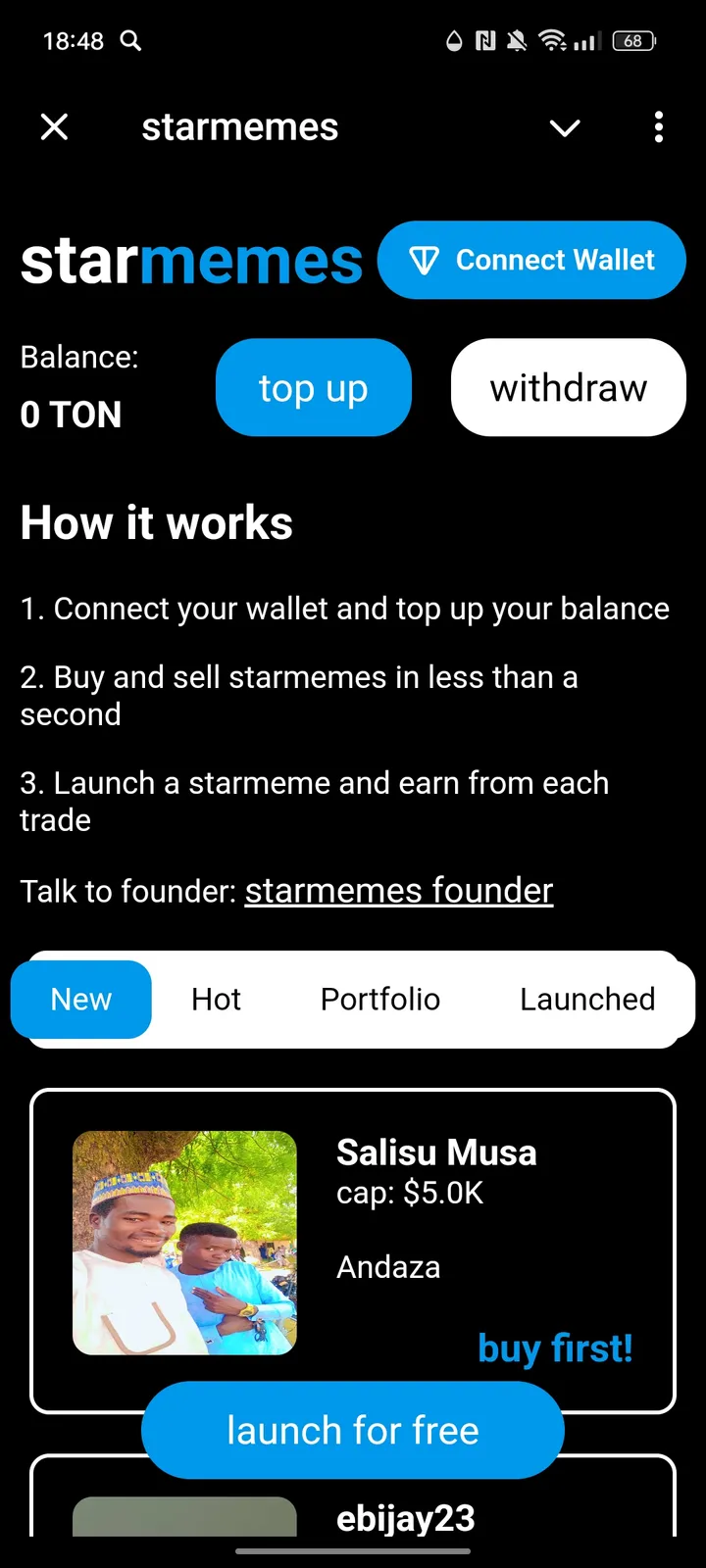706x1568 pixels.
Task: Tap the Connect Wallet button
Action: (x=532, y=260)
